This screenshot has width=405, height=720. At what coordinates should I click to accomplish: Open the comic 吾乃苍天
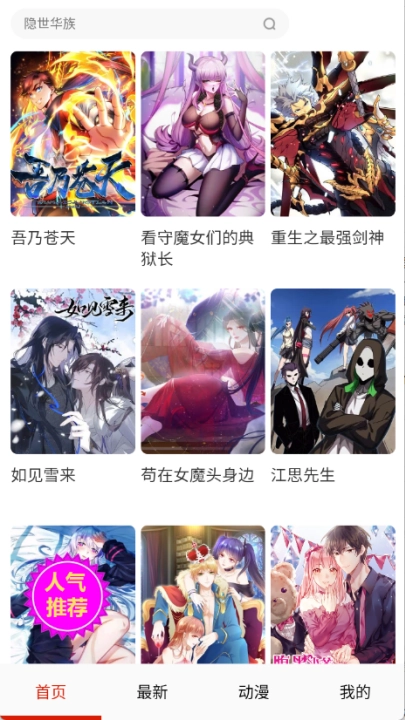point(73,134)
